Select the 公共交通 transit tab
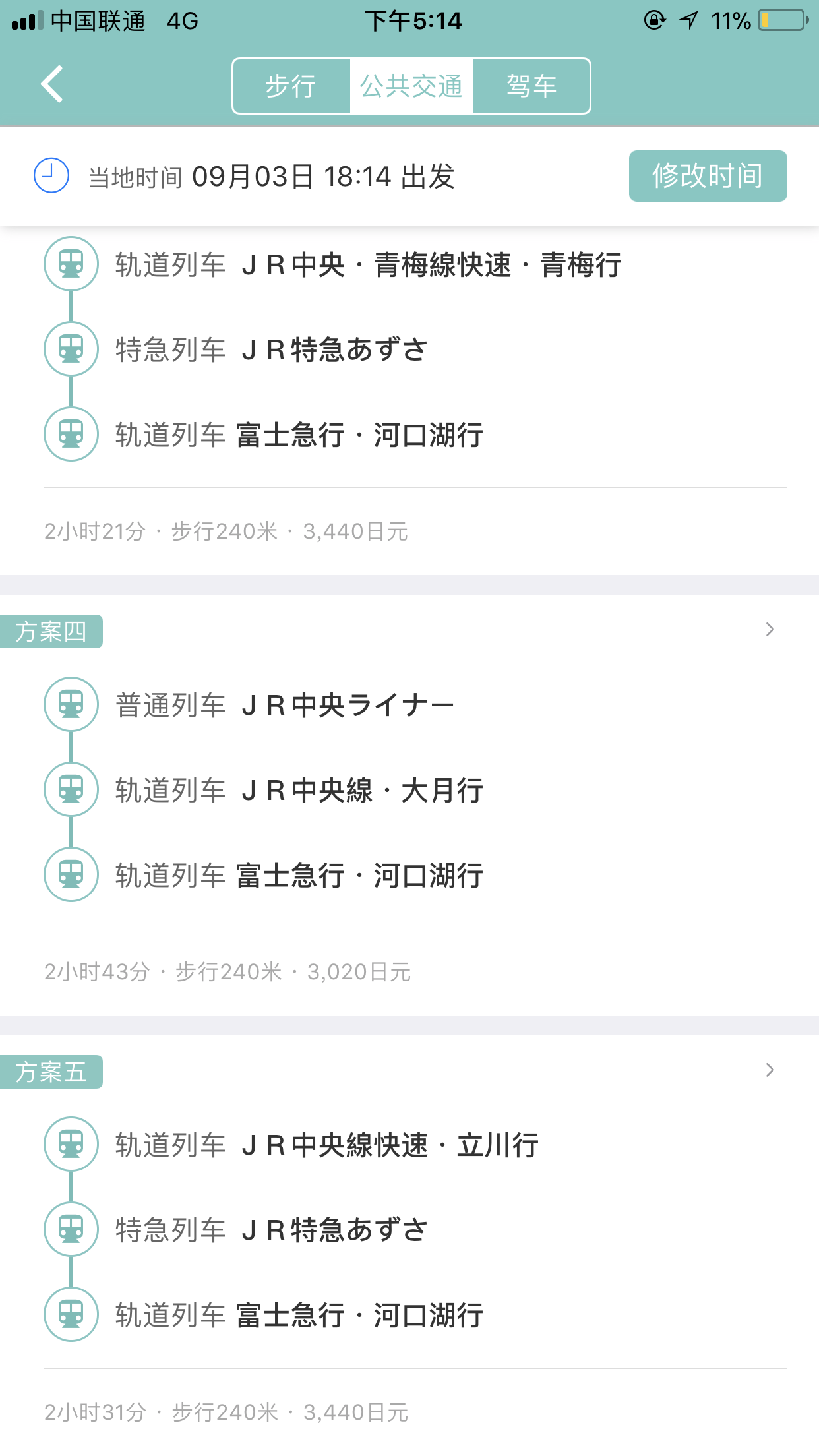The image size is (819, 1456). pyautogui.click(x=411, y=86)
